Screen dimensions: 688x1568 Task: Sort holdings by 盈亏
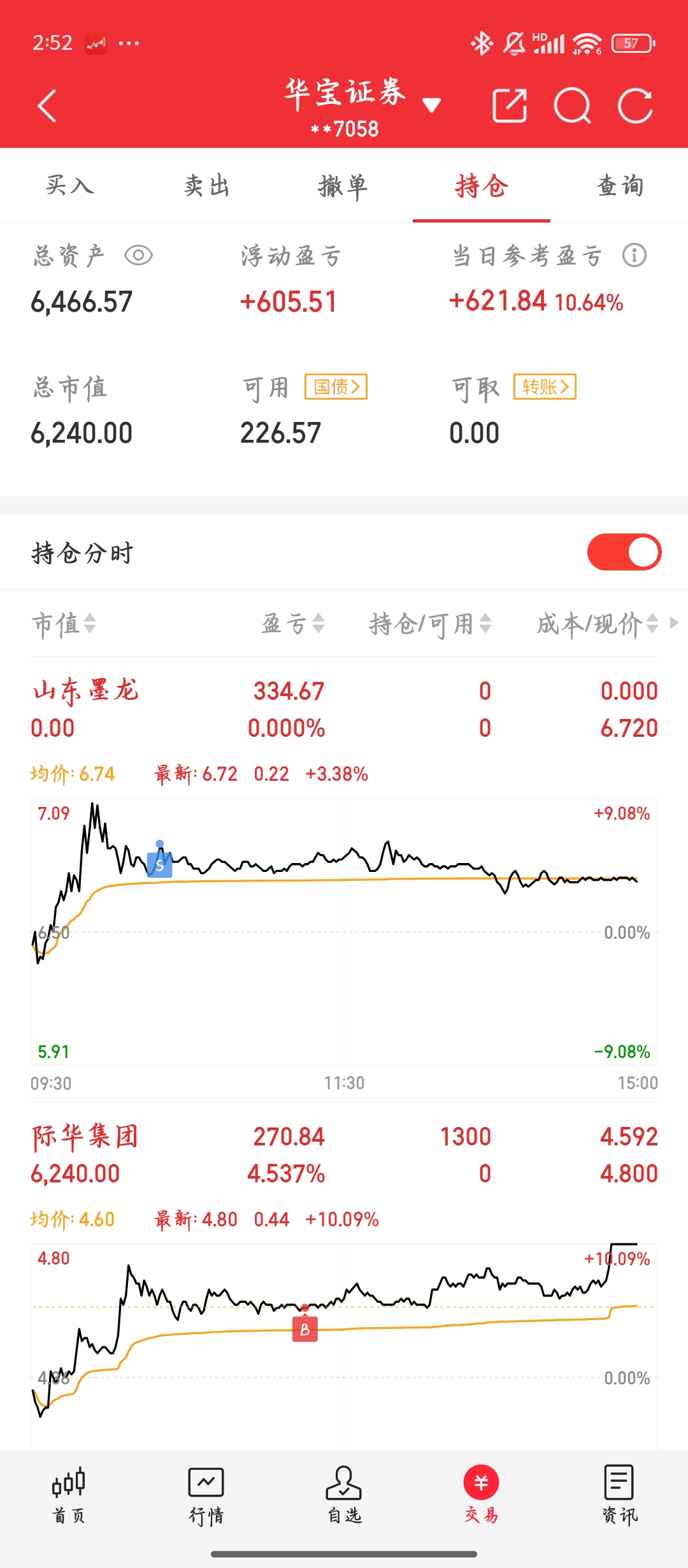click(x=293, y=623)
